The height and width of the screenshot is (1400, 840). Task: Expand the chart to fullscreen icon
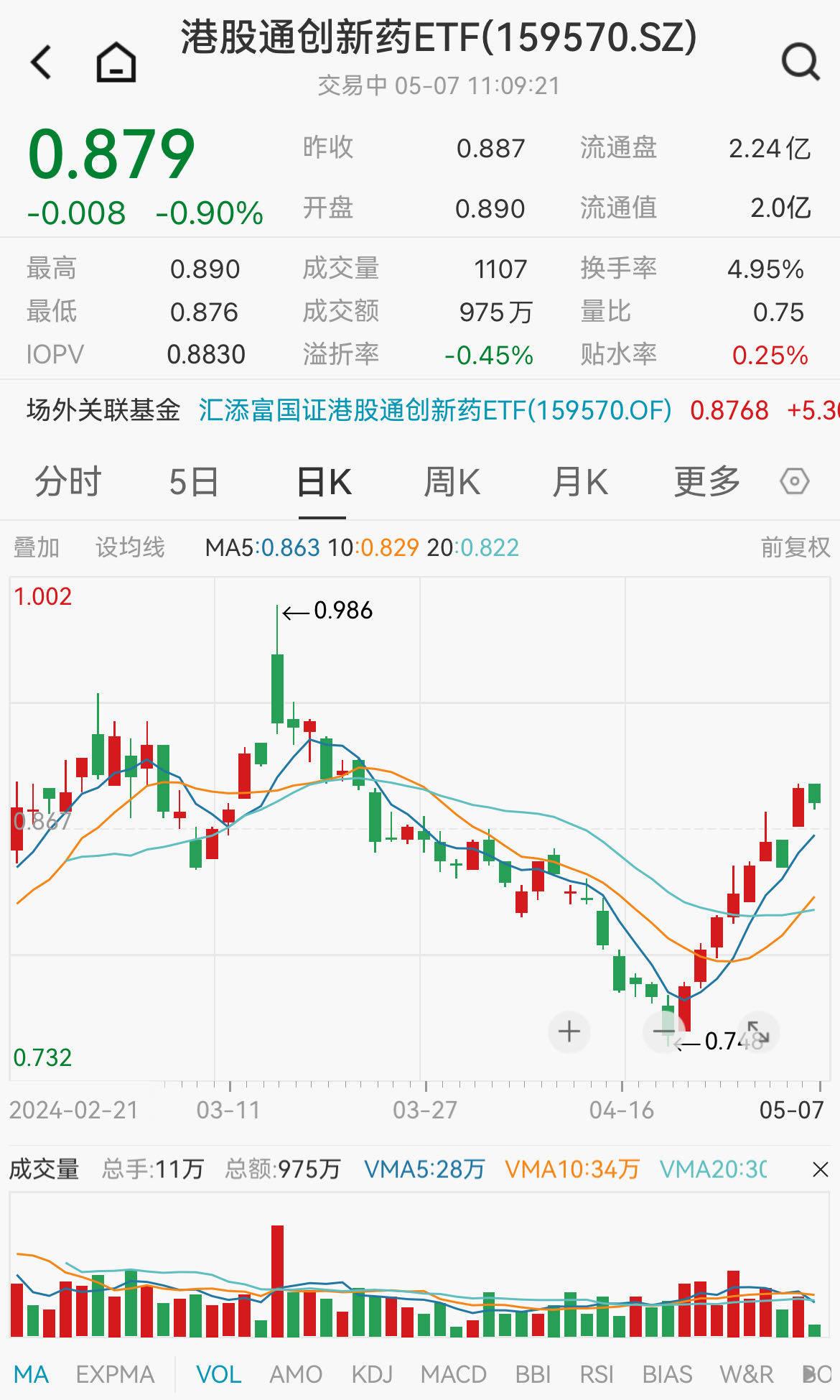click(757, 1030)
